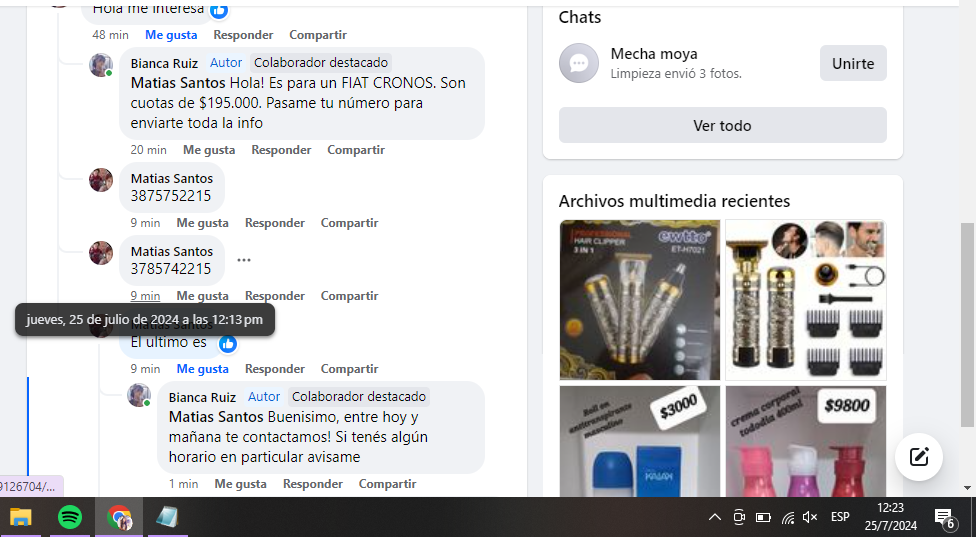Compose a new message with pencil button

[x=918, y=458]
